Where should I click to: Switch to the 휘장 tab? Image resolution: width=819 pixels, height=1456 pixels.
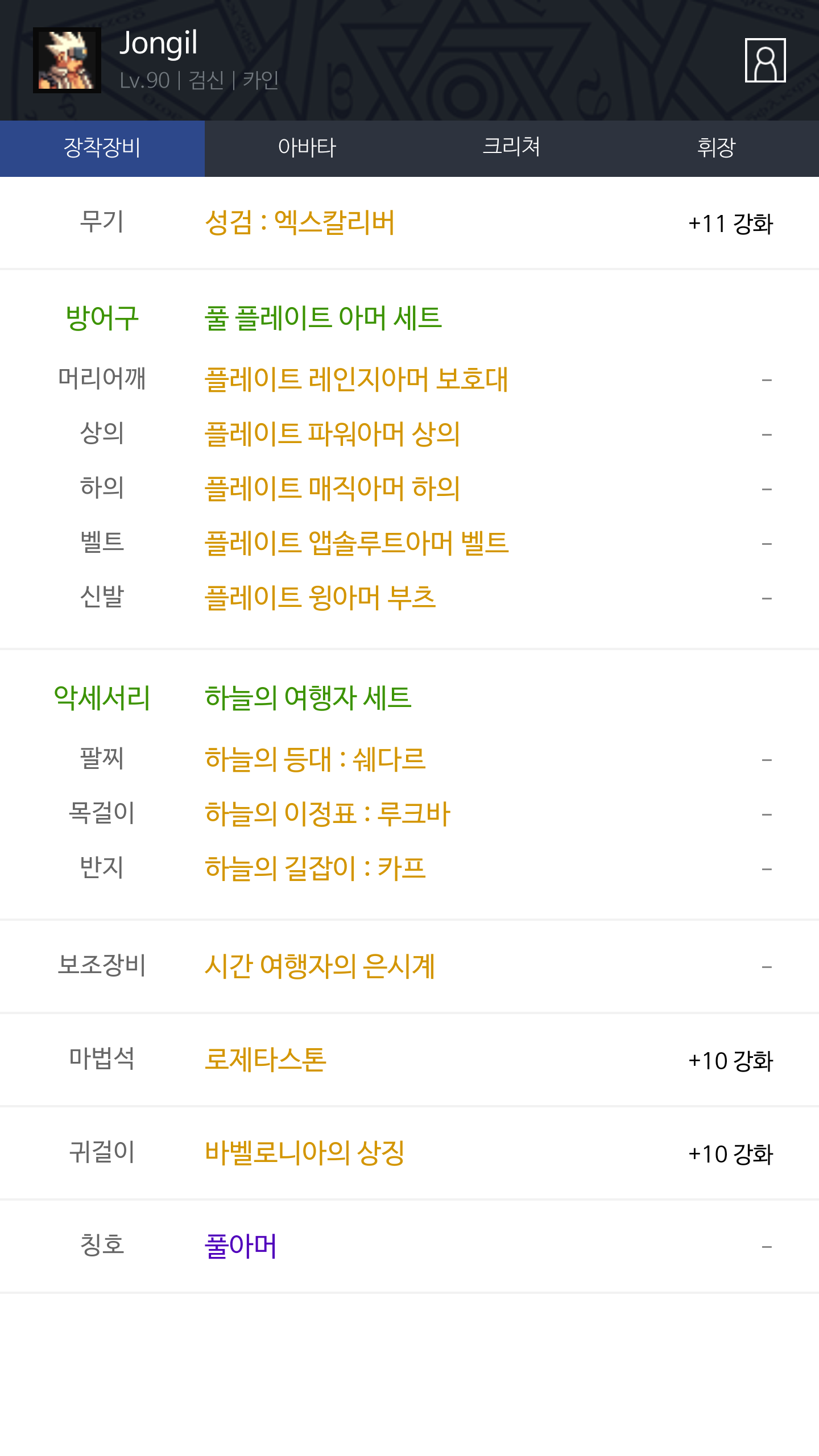tap(716, 148)
